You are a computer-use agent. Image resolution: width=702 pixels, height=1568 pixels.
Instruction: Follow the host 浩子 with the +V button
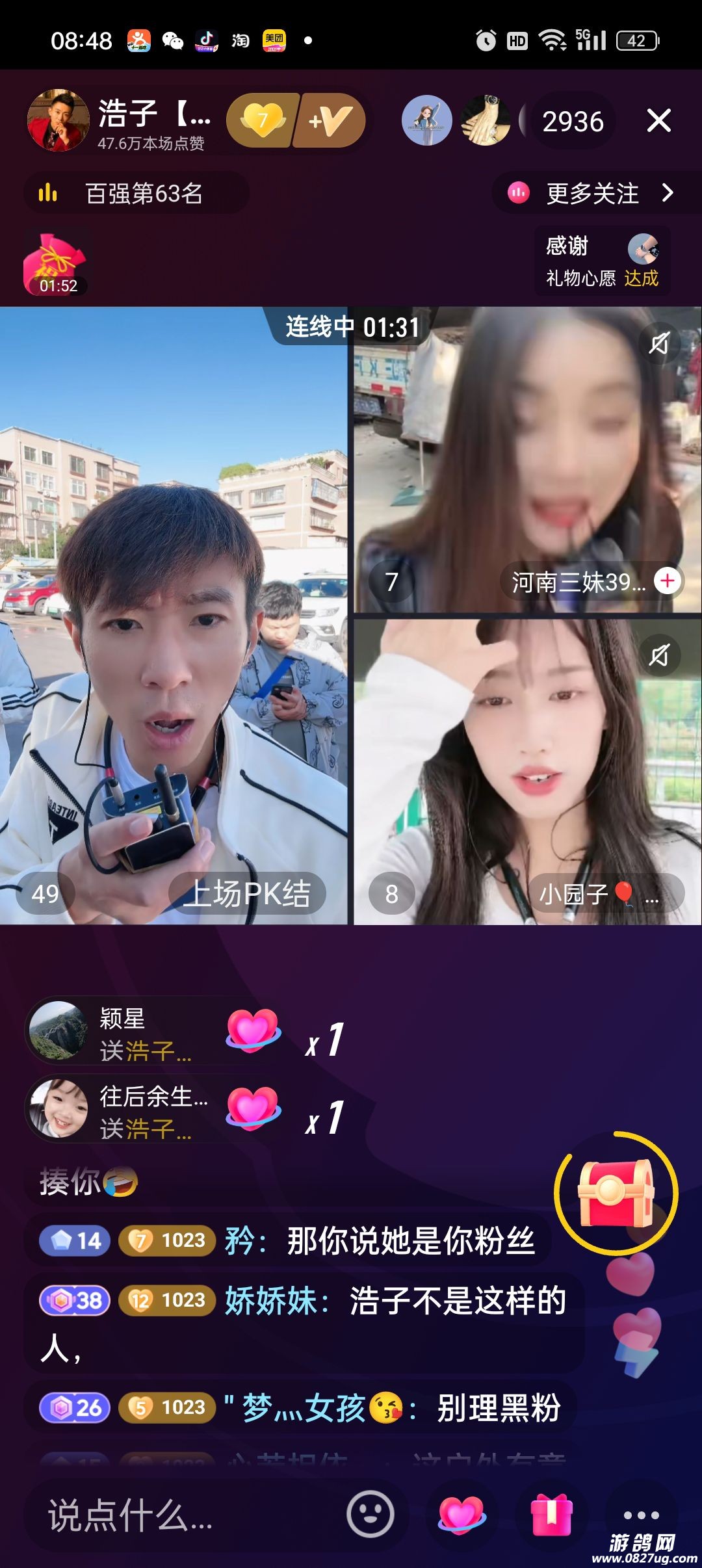330,121
